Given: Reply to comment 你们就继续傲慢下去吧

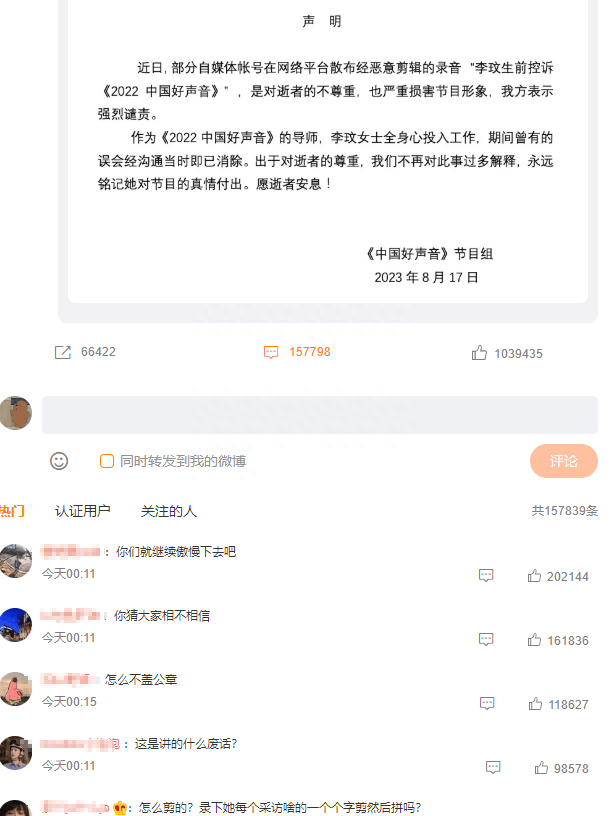Looking at the screenshot, I should tap(486, 576).
